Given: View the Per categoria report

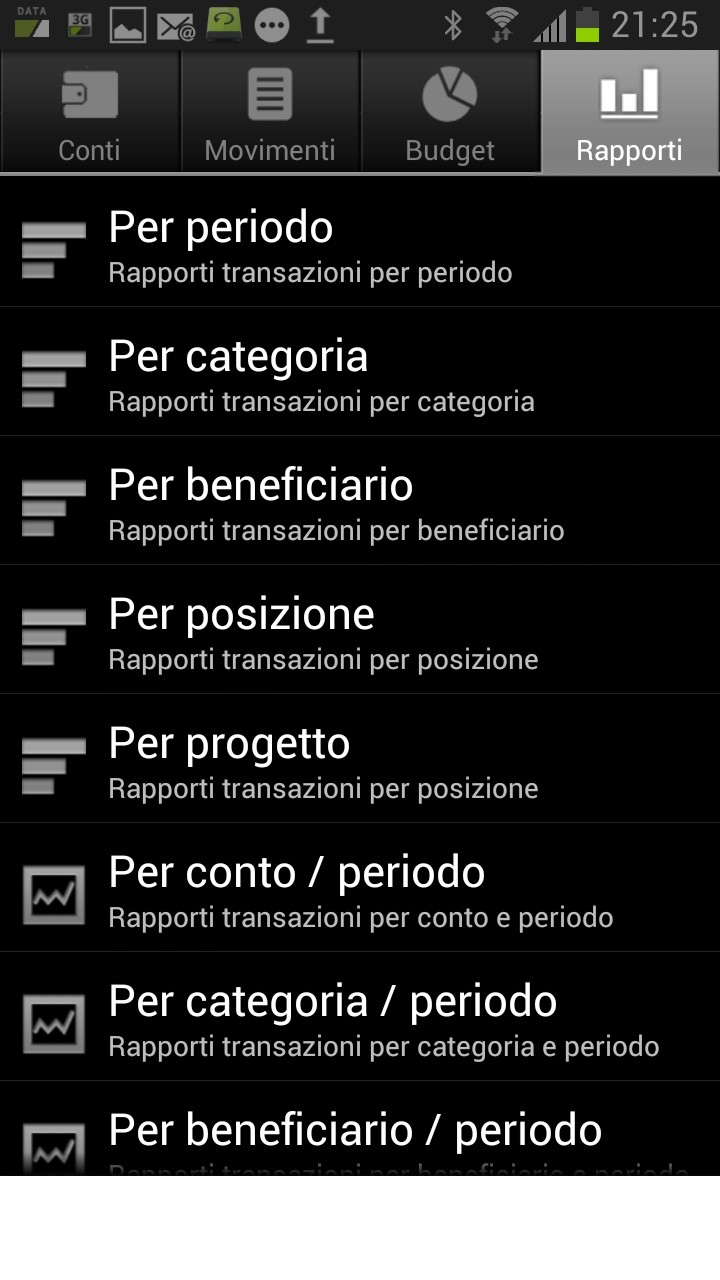Looking at the screenshot, I should click(x=360, y=371).
